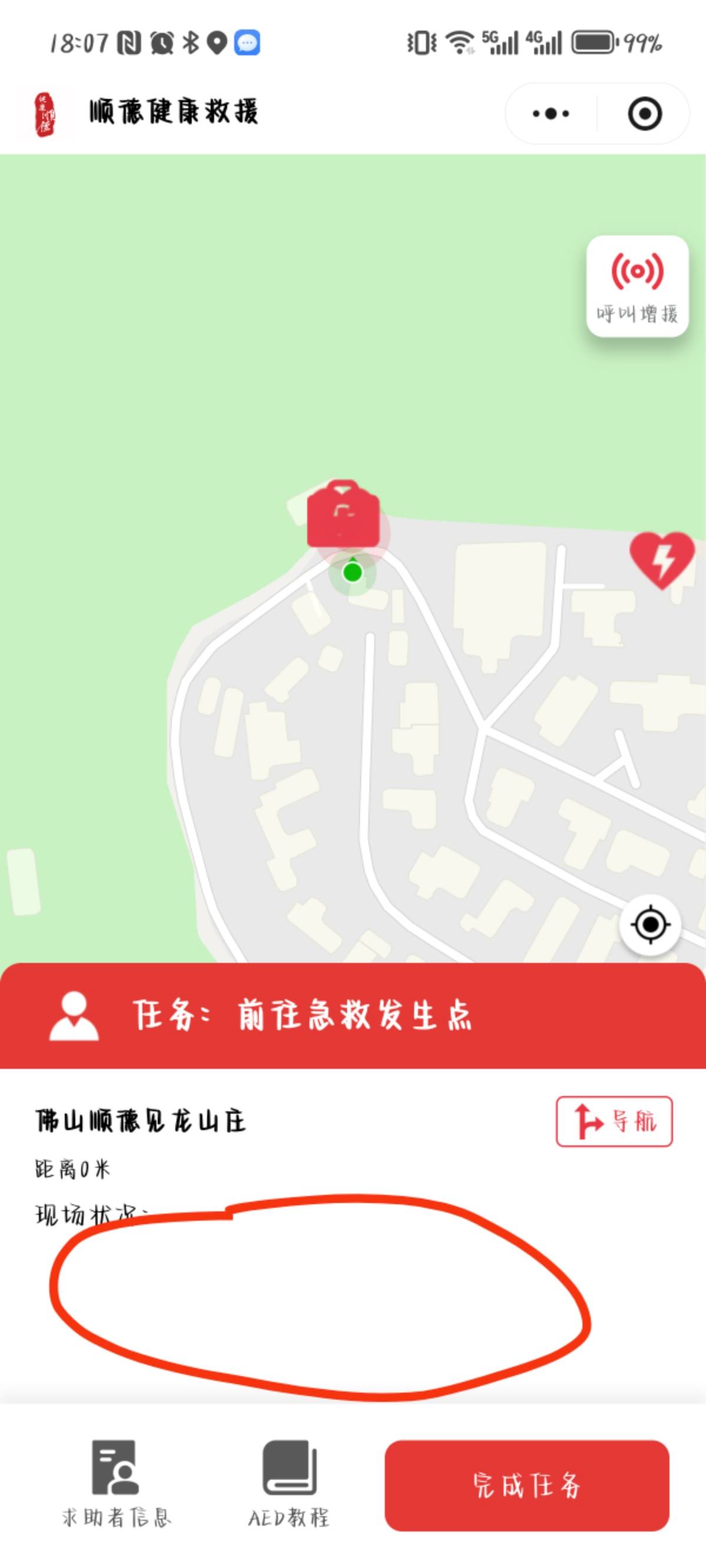Start navigation with the 导航 button
This screenshot has width=706, height=1568.
click(614, 1121)
